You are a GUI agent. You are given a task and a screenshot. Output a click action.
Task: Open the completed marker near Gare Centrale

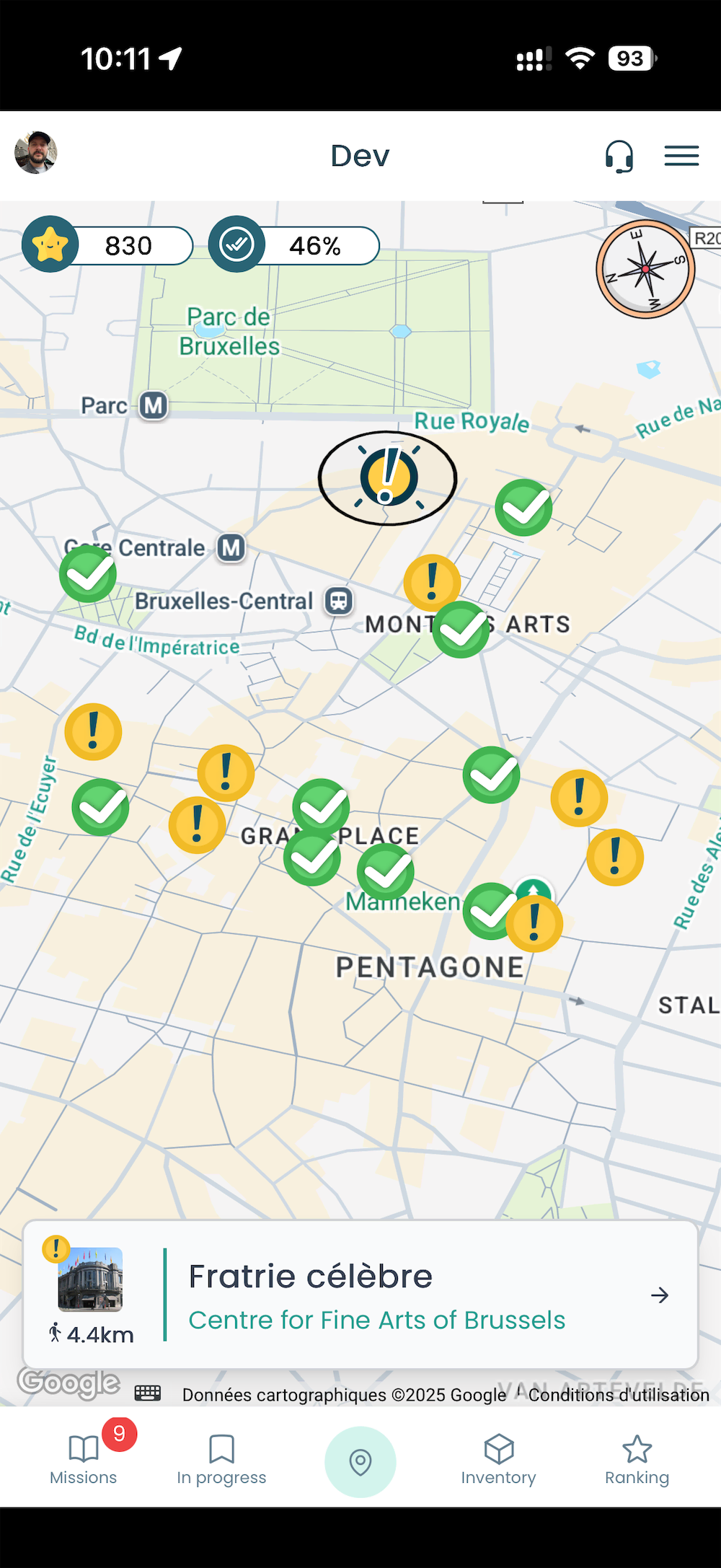click(x=88, y=574)
